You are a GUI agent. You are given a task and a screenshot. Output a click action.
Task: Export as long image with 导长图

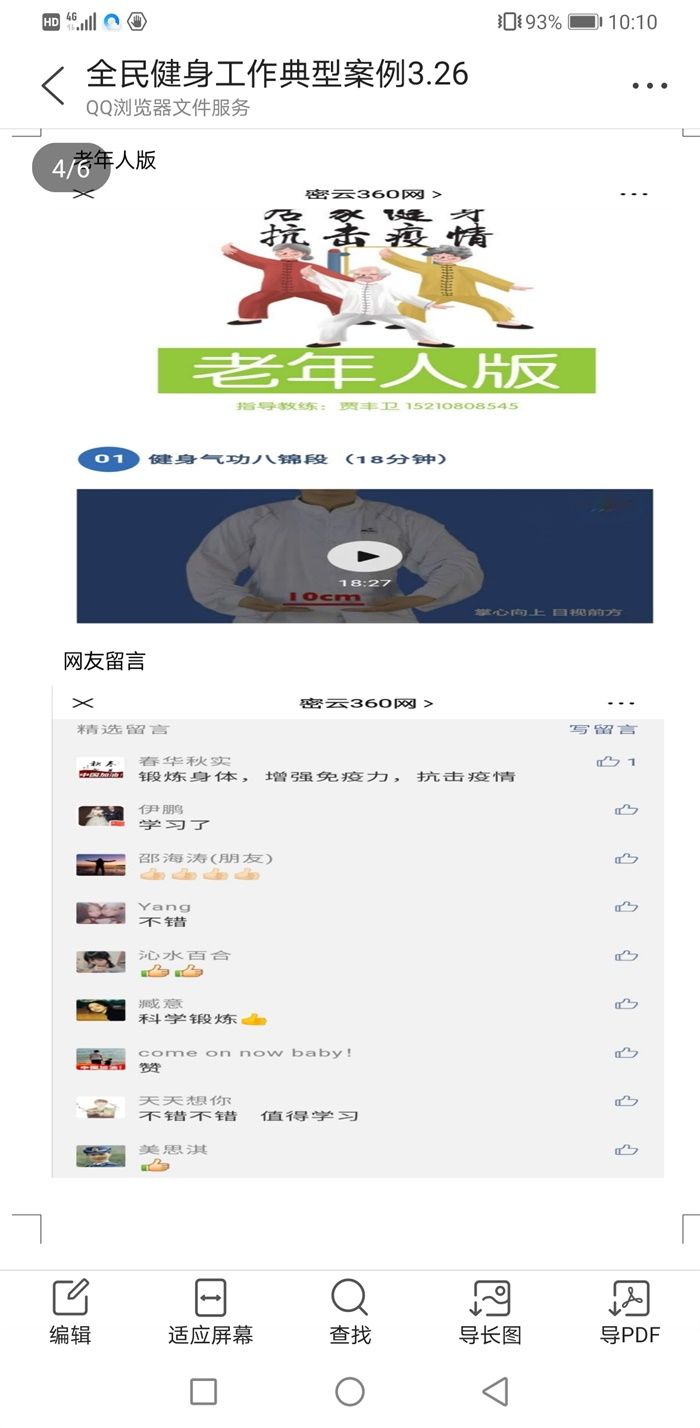[x=490, y=1311]
